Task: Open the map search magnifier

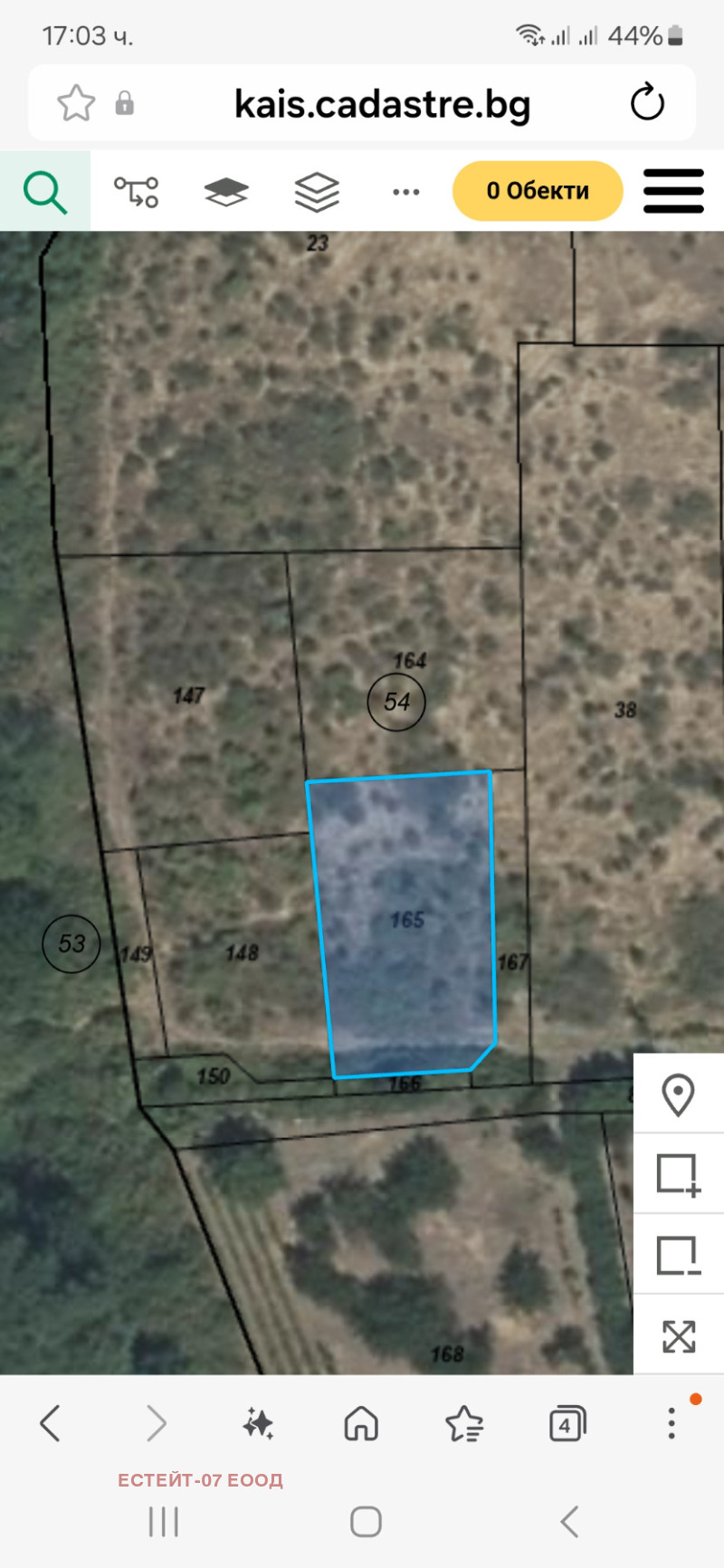Action: click(45, 191)
